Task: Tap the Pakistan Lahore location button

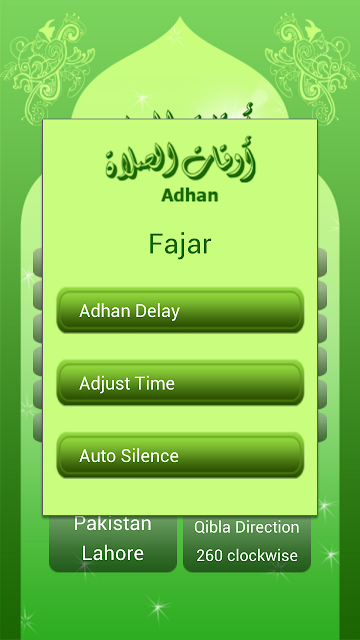Action: click(x=113, y=543)
